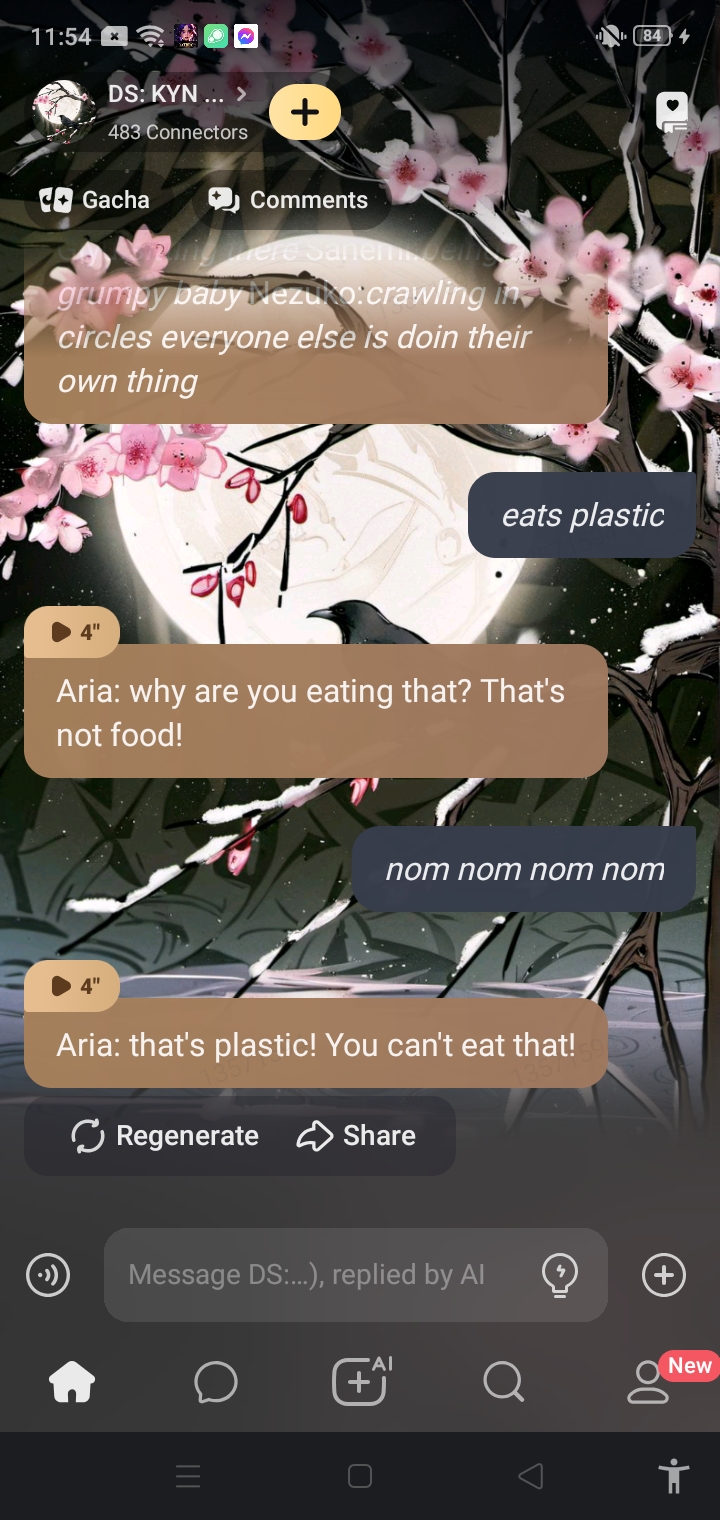Share this conversation
720x1520 pixels.
356,1136
